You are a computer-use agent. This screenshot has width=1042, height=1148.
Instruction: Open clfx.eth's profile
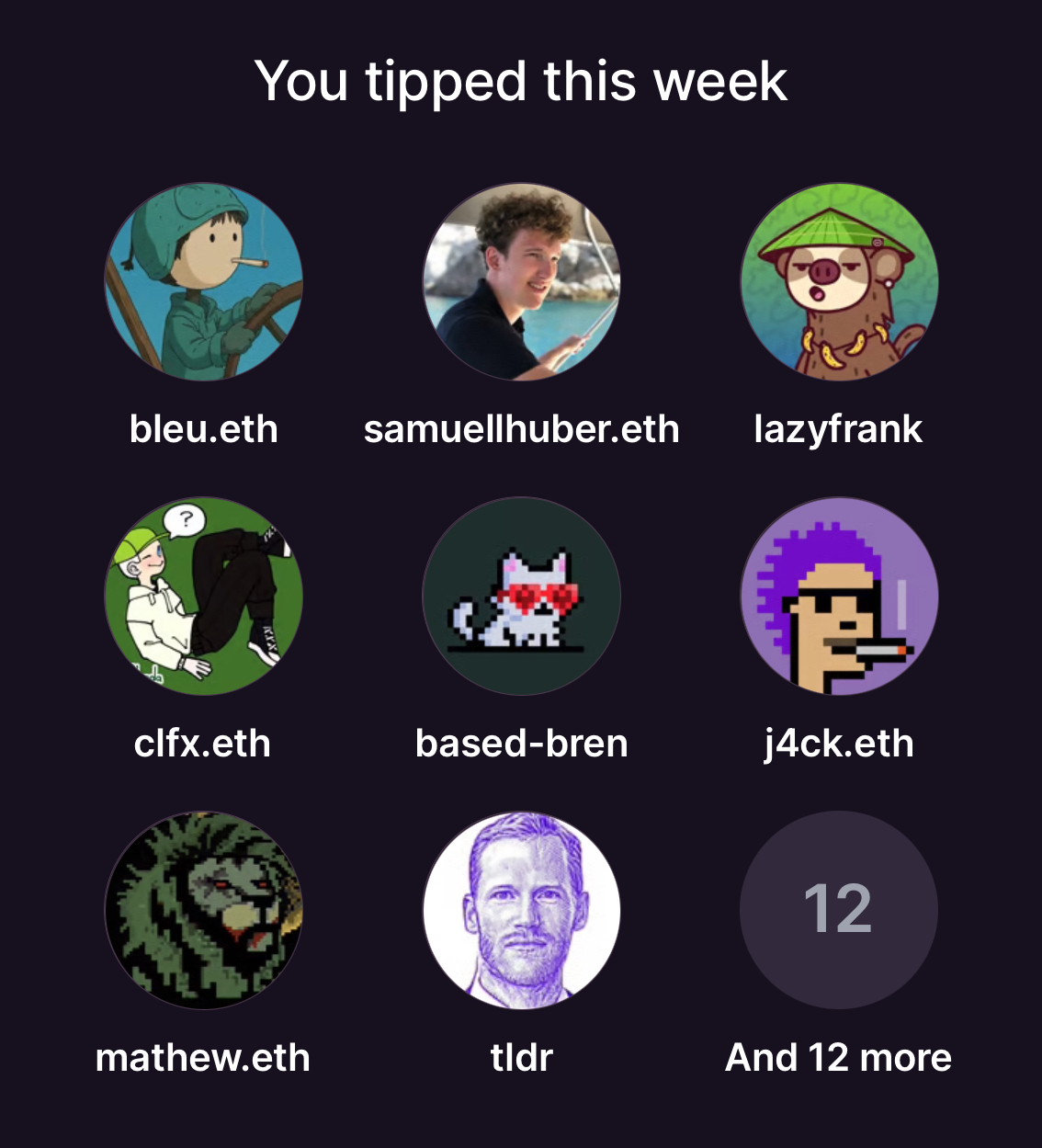tap(203, 596)
